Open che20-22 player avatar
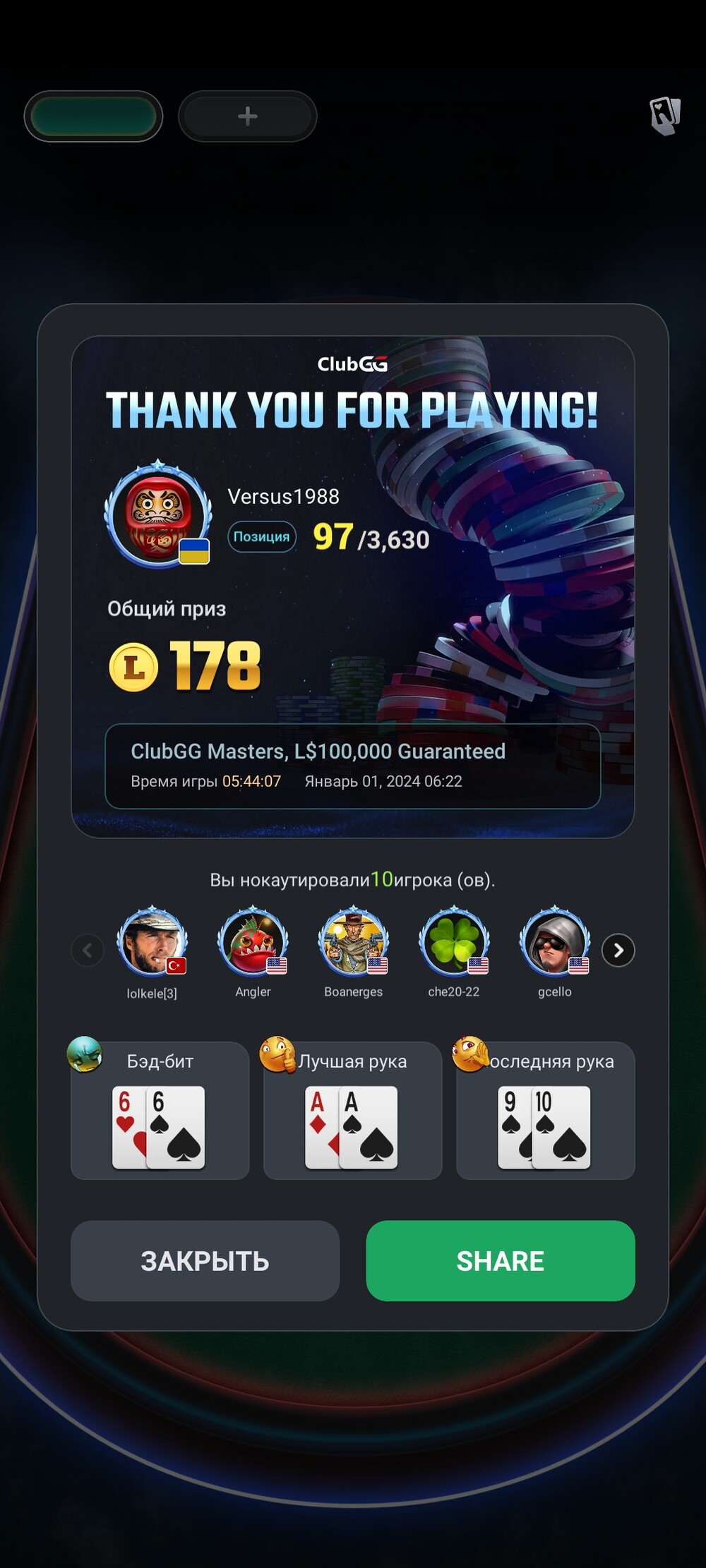This screenshot has height=1568, width=706. [454, 941]
